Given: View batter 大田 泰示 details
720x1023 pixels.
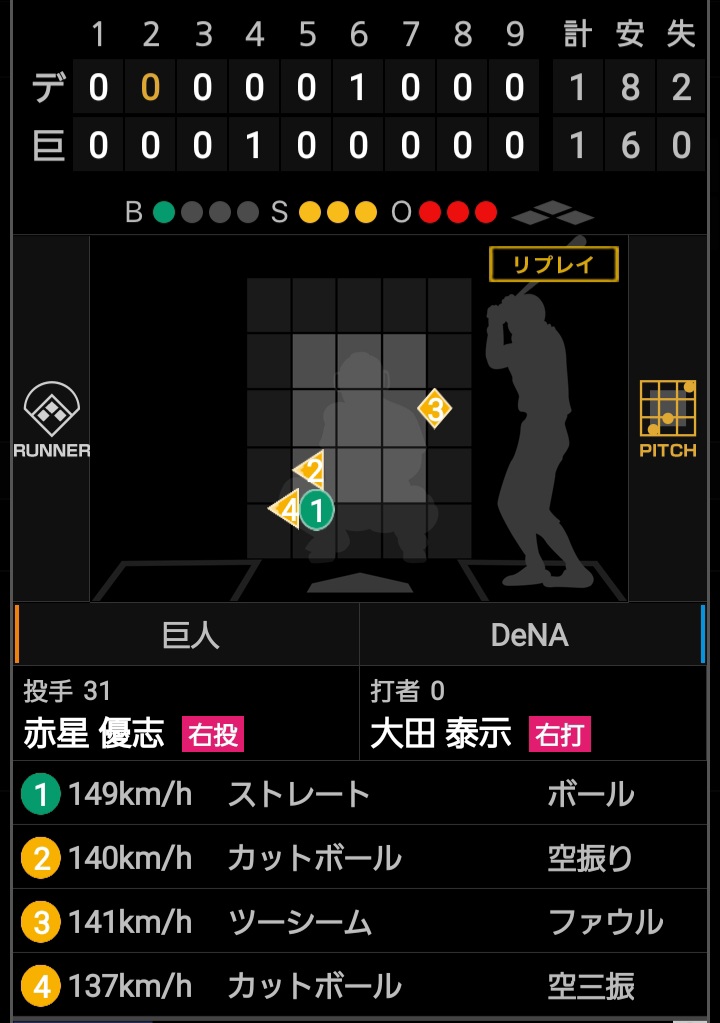Looking at the screenshot, I should (441, 733).
